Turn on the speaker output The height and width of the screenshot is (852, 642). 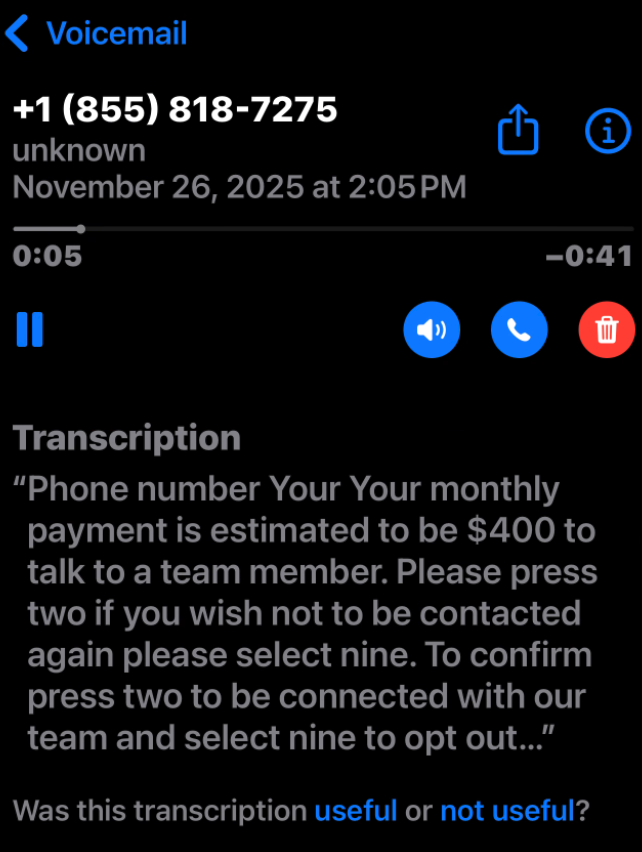pos(432,329)
